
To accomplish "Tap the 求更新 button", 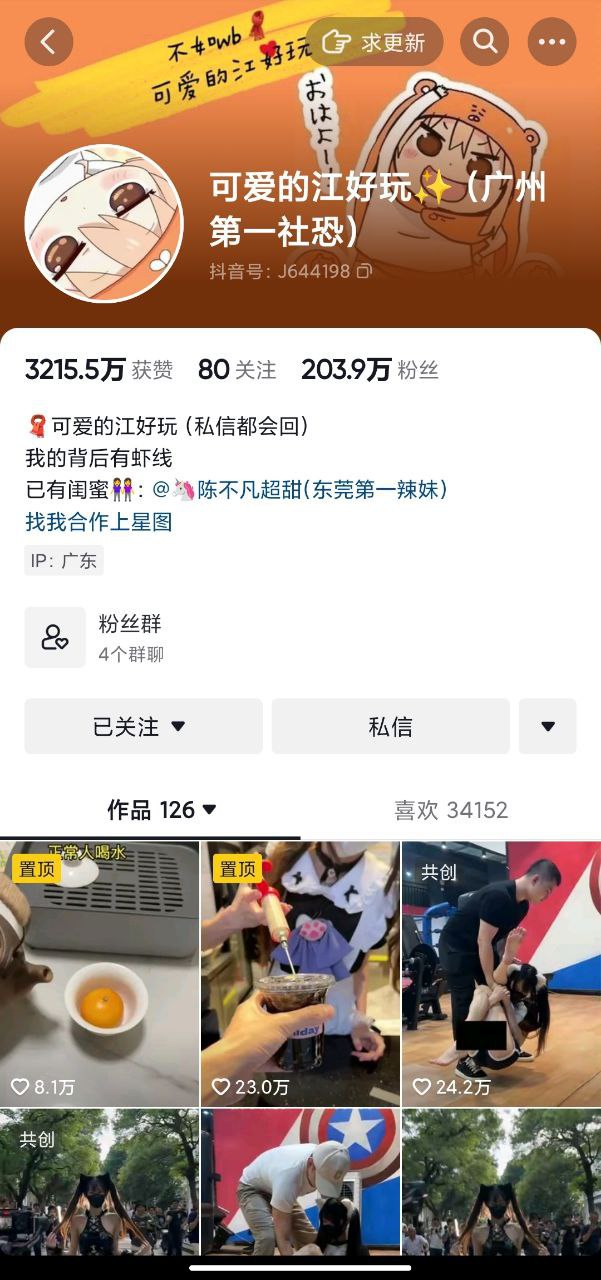I will coord(377,42).
